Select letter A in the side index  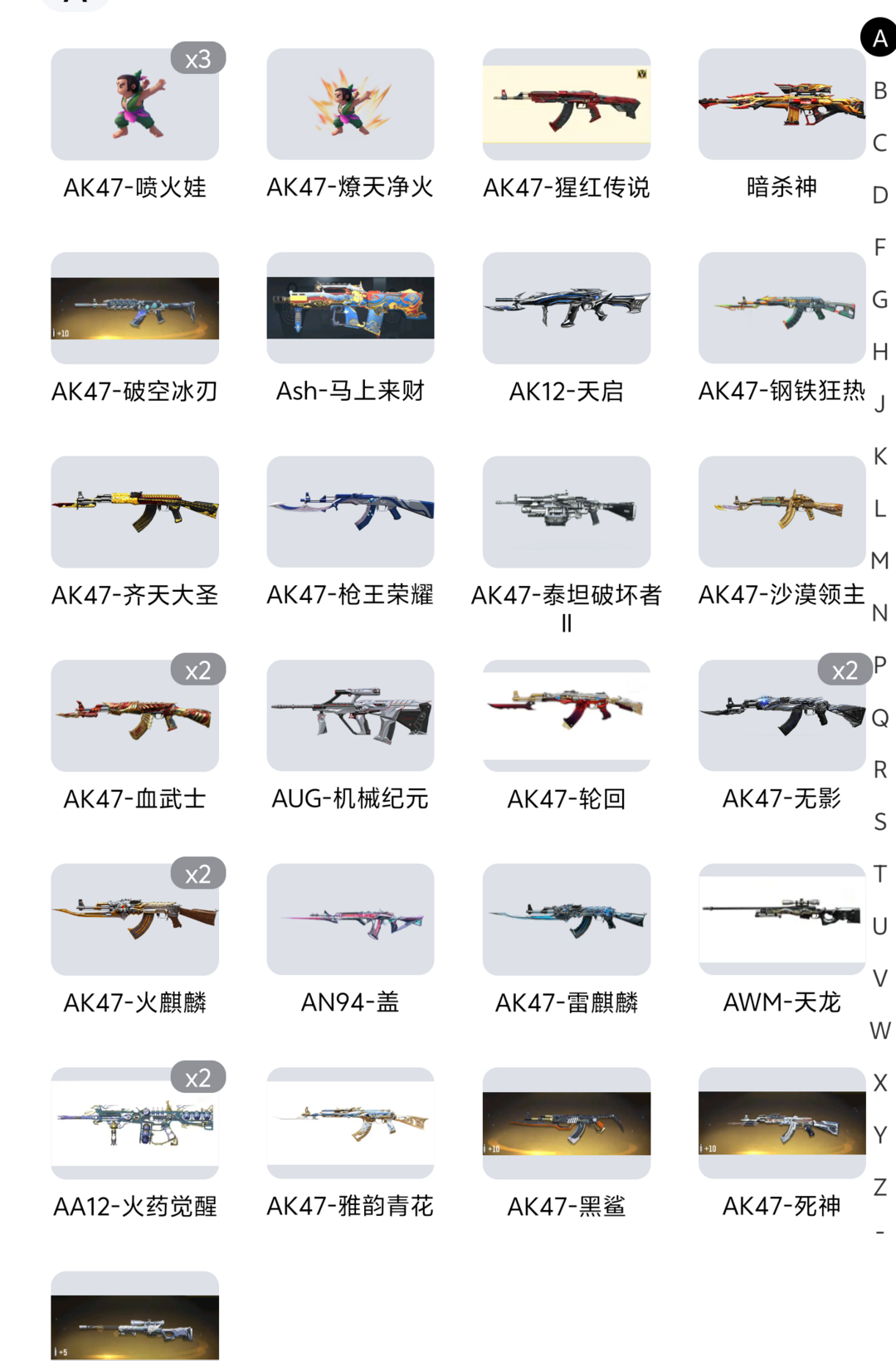click(x=879, y=38)
